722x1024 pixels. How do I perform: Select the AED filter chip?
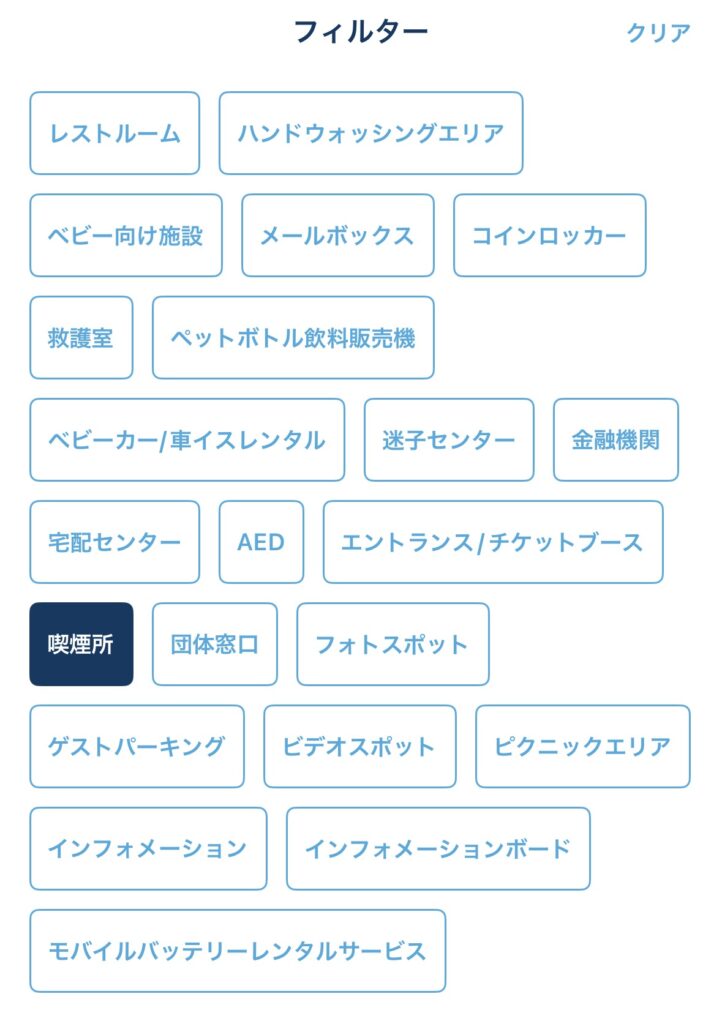[261, 542]
